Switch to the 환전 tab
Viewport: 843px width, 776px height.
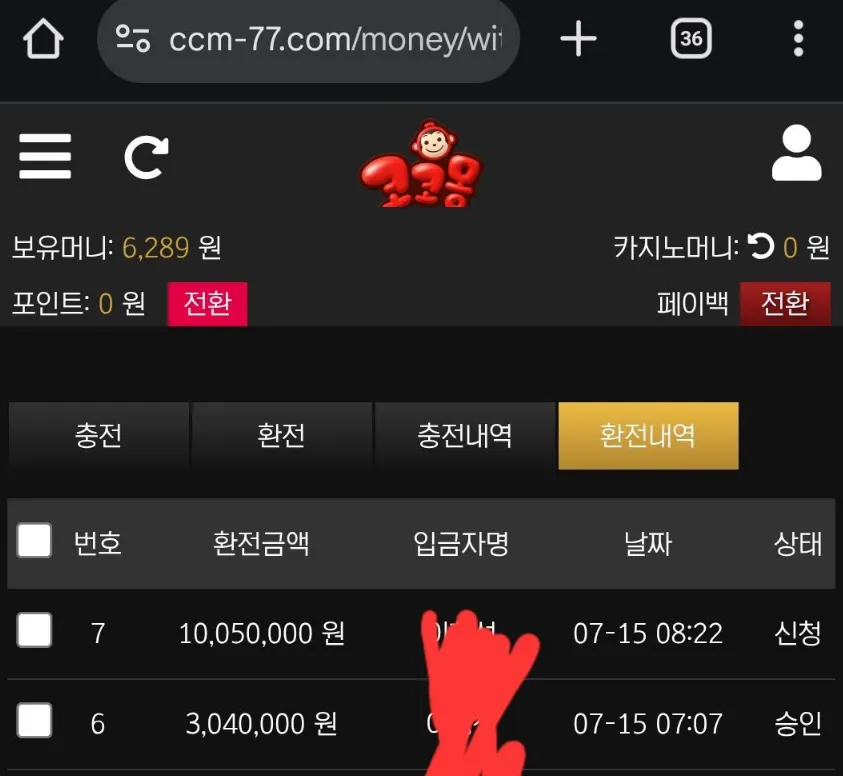(x=281, y=436)
